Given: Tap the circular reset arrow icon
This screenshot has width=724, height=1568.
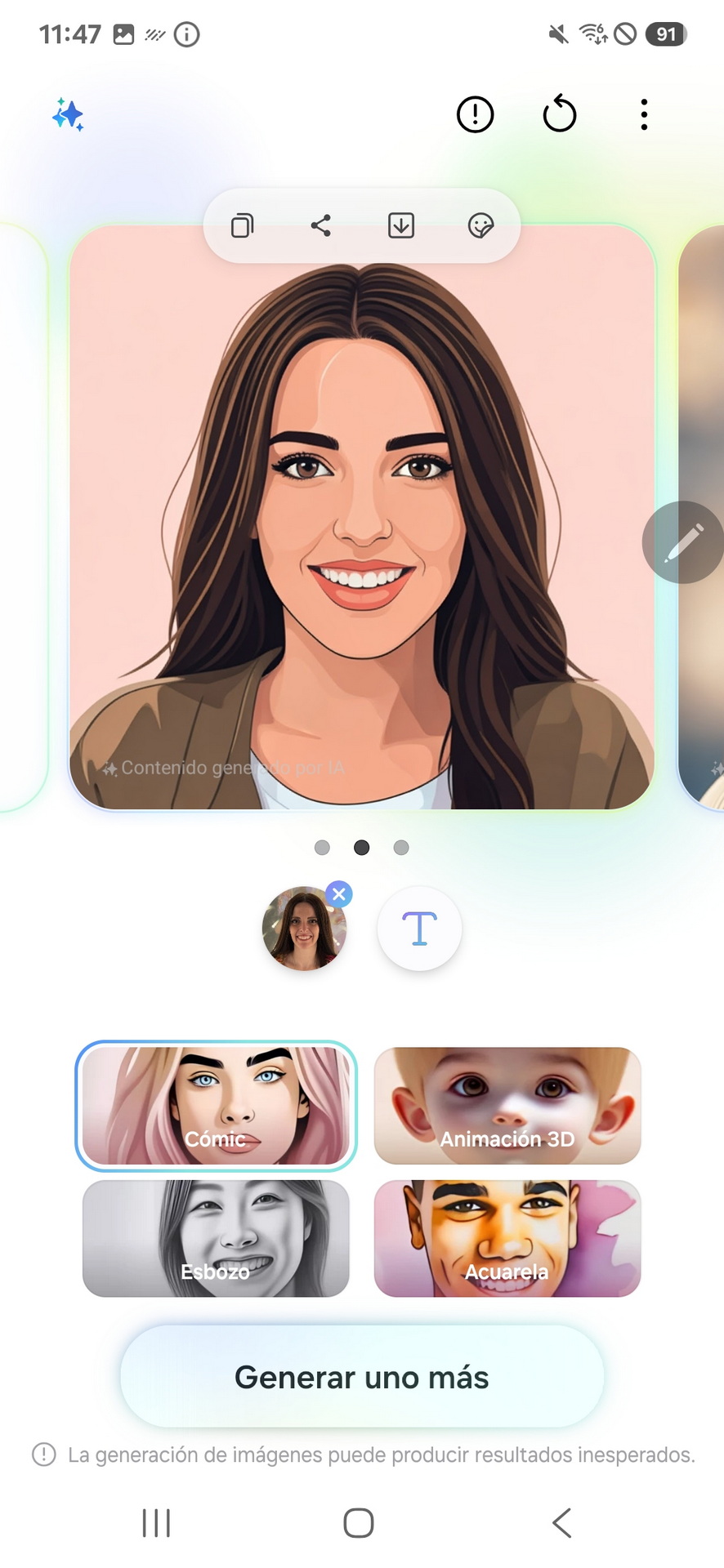Looking at the screenshot, I should click(560, 114).
